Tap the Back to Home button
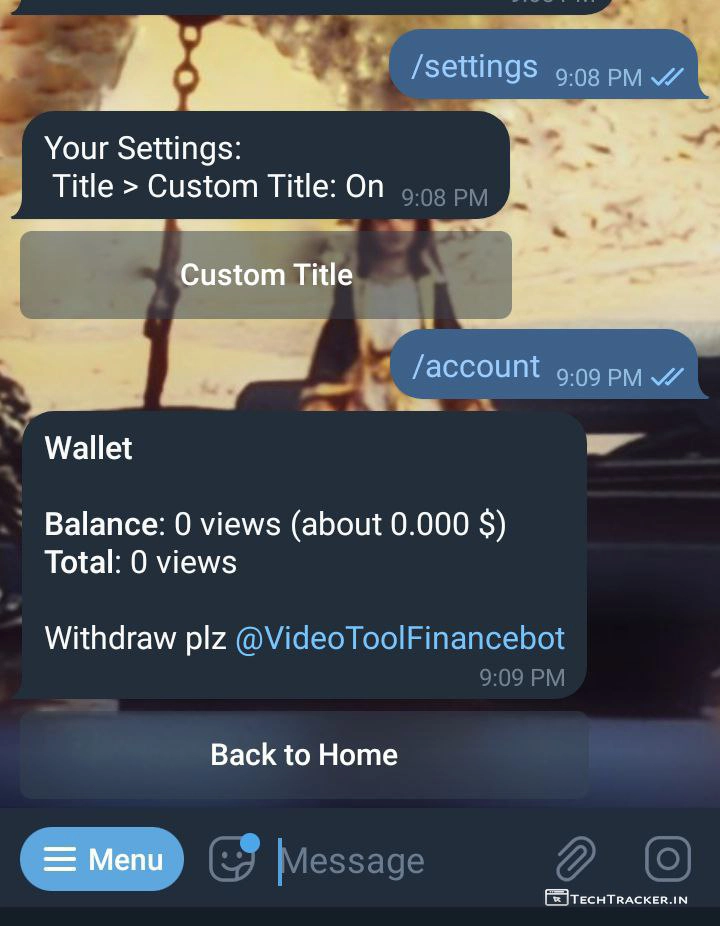 tap(304, 755)
